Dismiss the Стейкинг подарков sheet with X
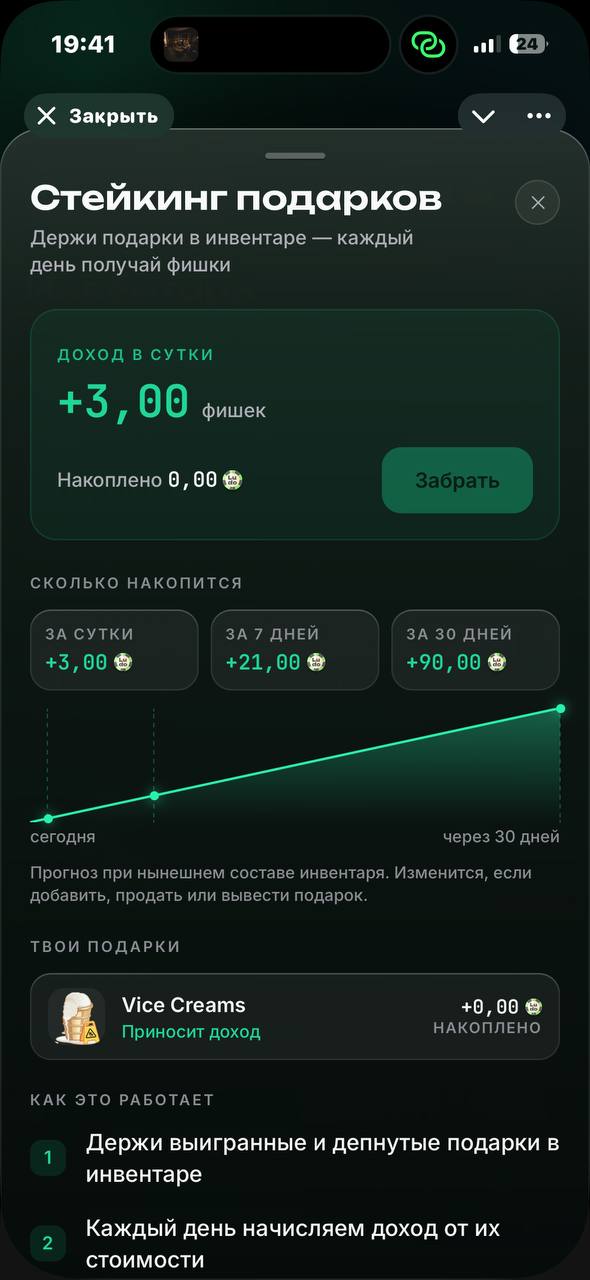 pyautogui.click(x=538, y=203)
